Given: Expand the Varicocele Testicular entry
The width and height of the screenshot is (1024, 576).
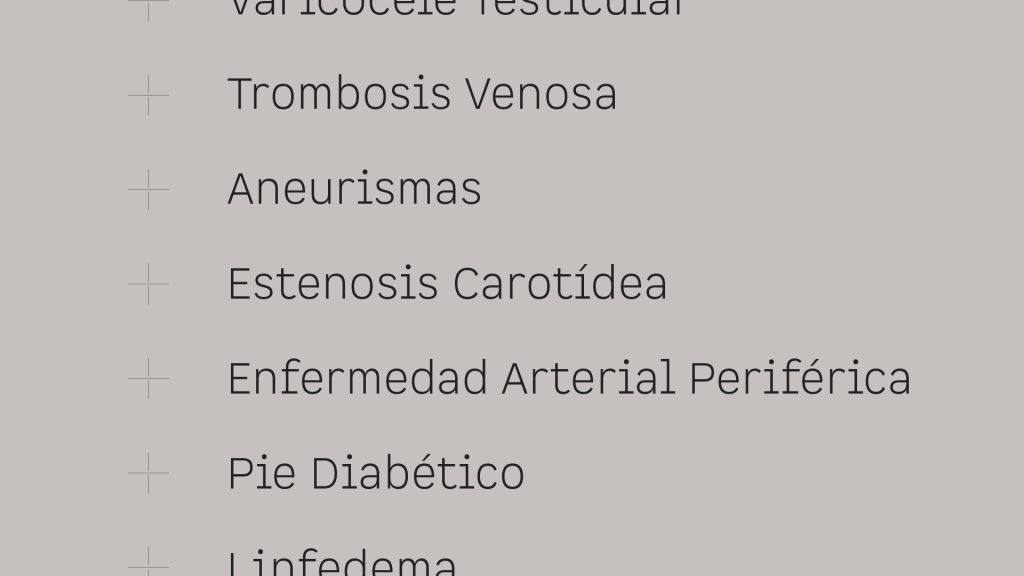Looking at the screenshot, I should point(148,6).
